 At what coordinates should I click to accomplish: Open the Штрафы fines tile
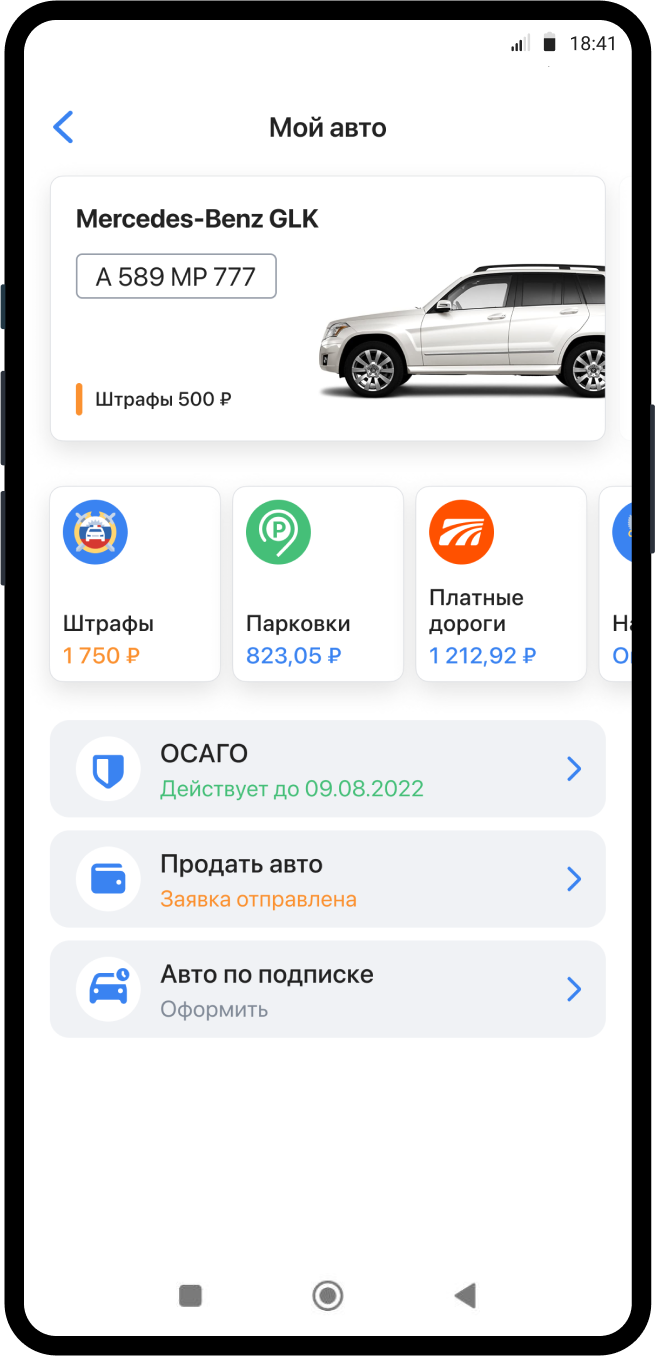tap(134, 584)
